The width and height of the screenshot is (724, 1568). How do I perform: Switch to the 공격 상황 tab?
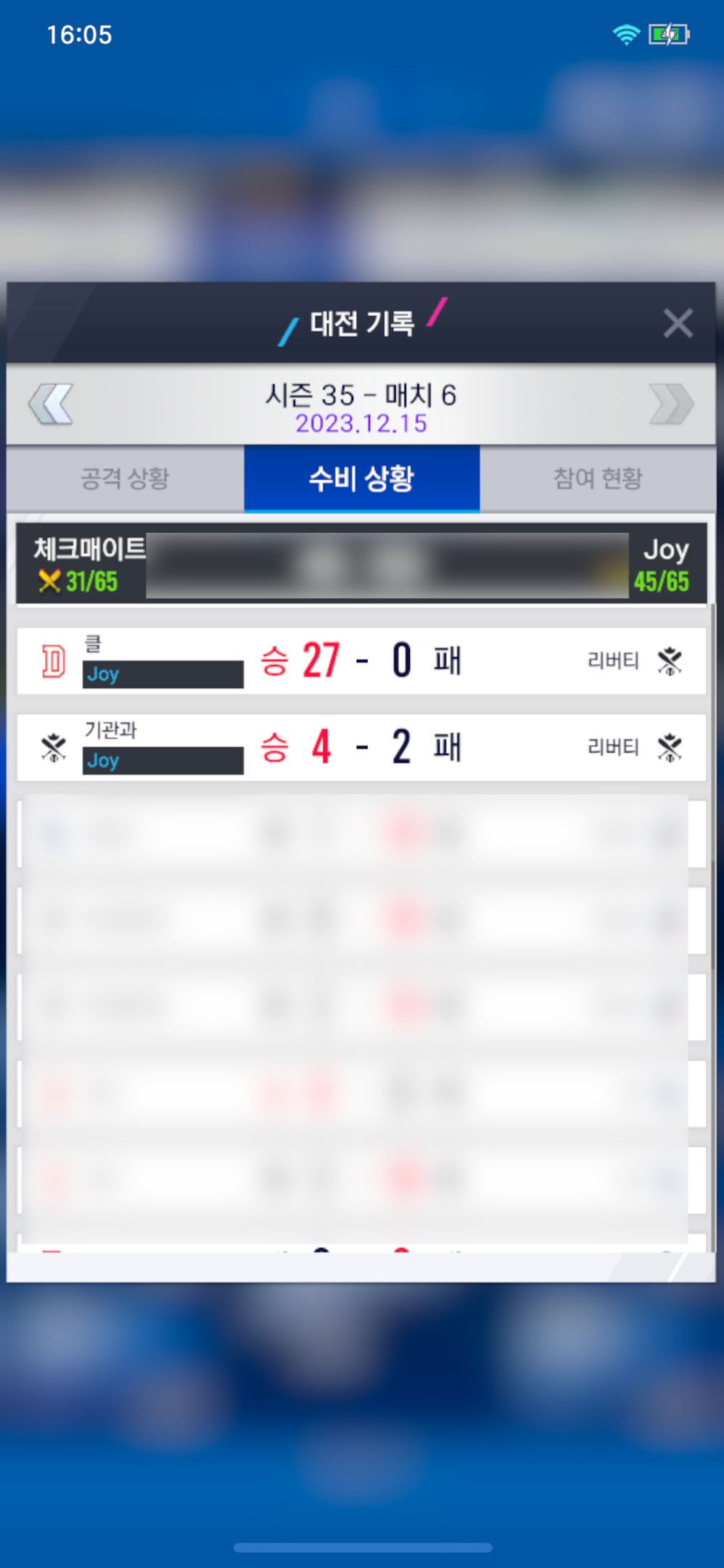click(x=125, y=478)
